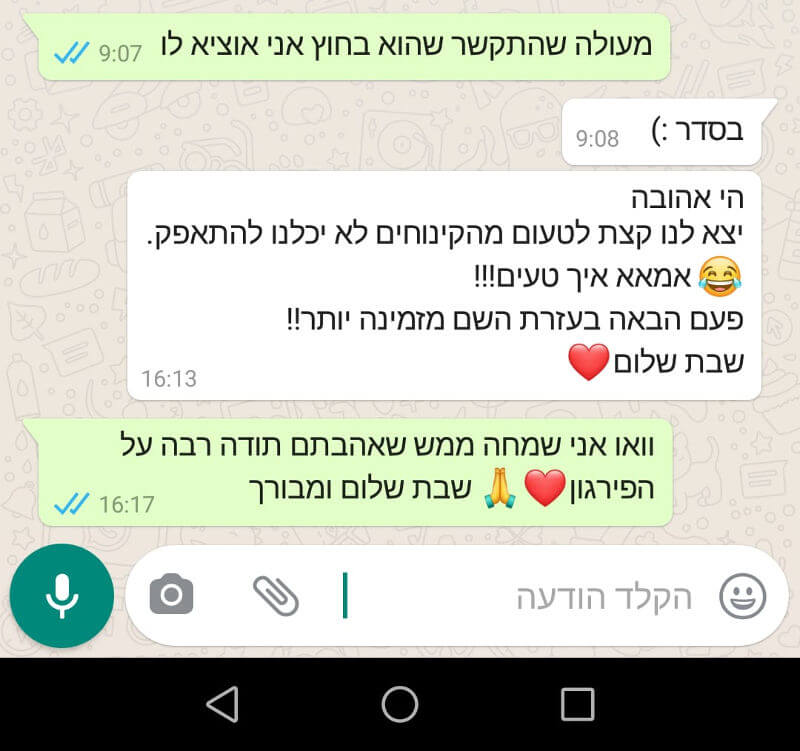Go back with system back button
800x751 pixels.
(222, 704)
